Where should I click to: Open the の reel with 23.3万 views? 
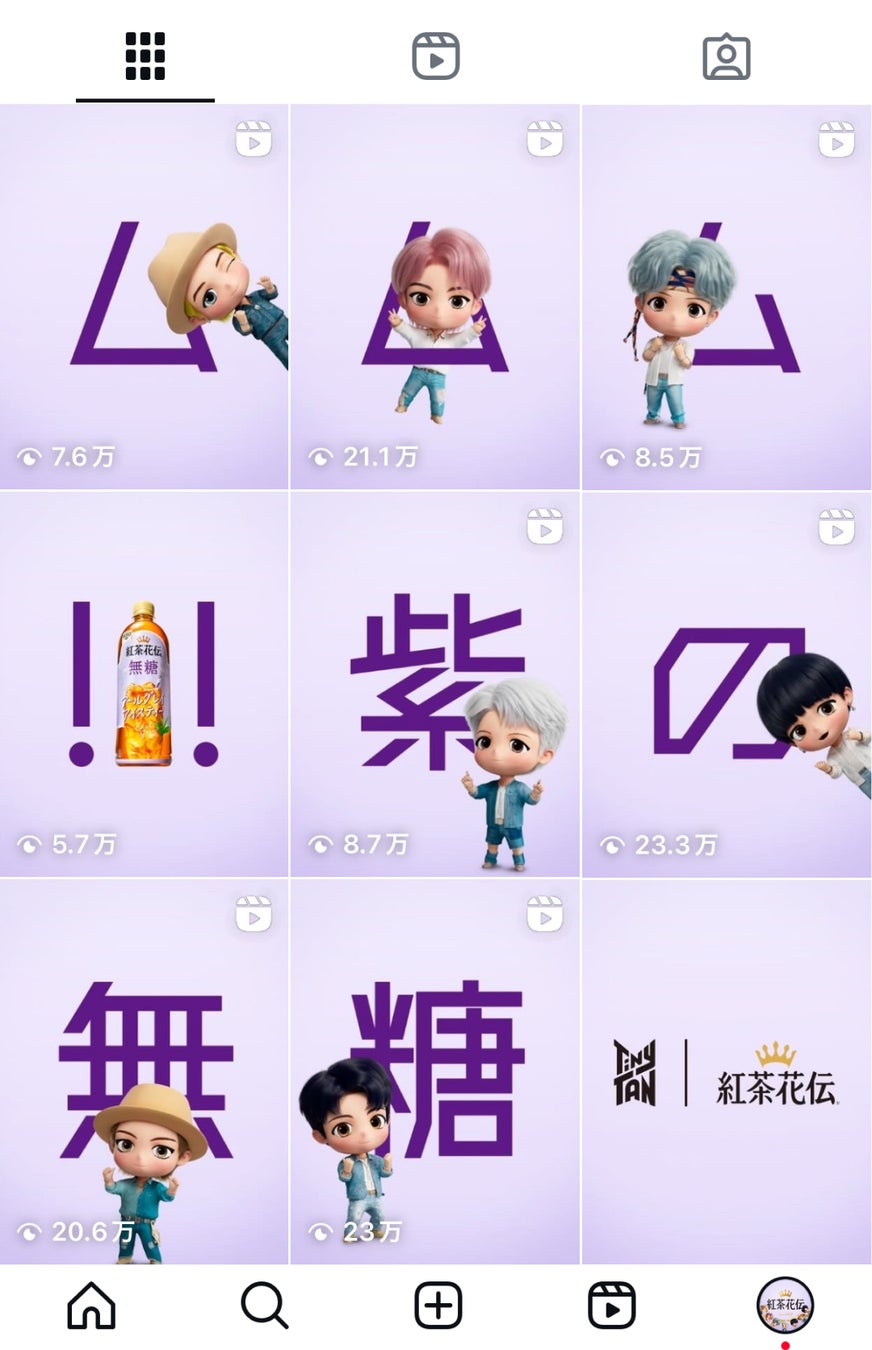726,684
